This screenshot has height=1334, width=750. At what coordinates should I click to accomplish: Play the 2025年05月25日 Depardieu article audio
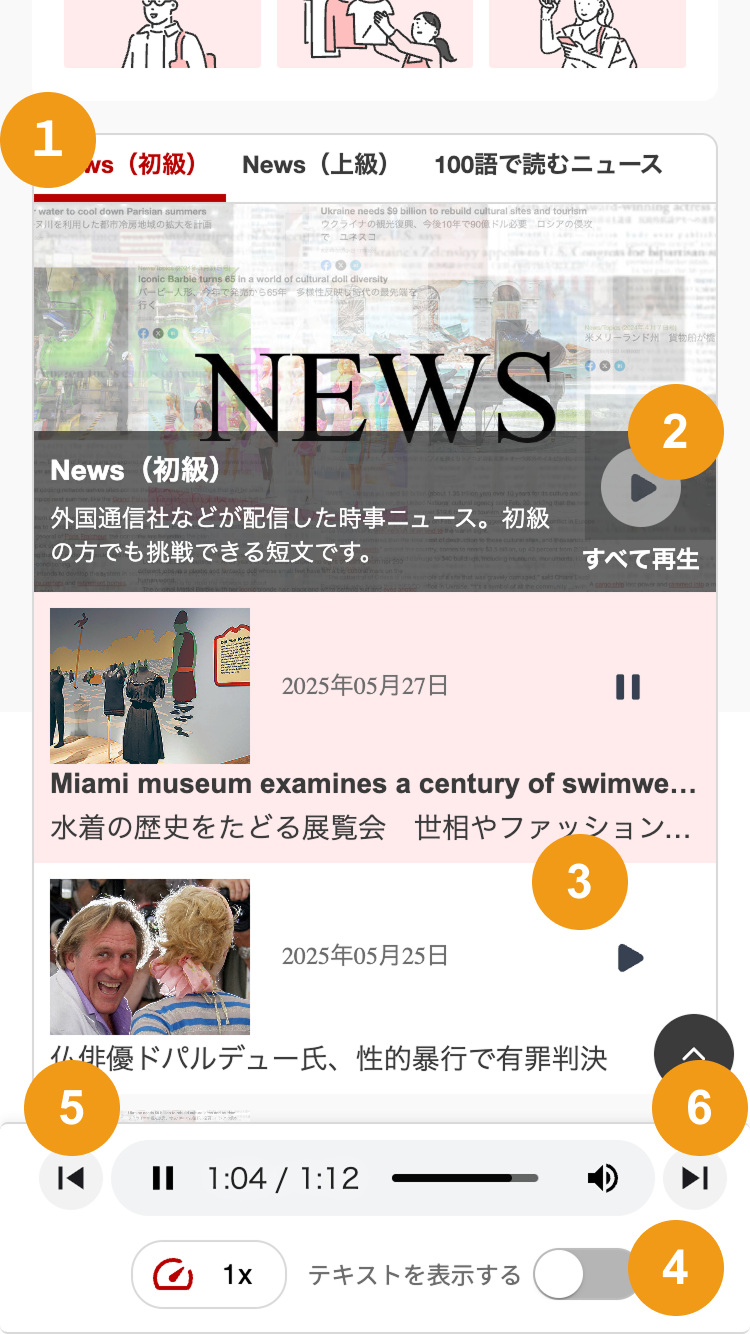(x=629, y=958)
